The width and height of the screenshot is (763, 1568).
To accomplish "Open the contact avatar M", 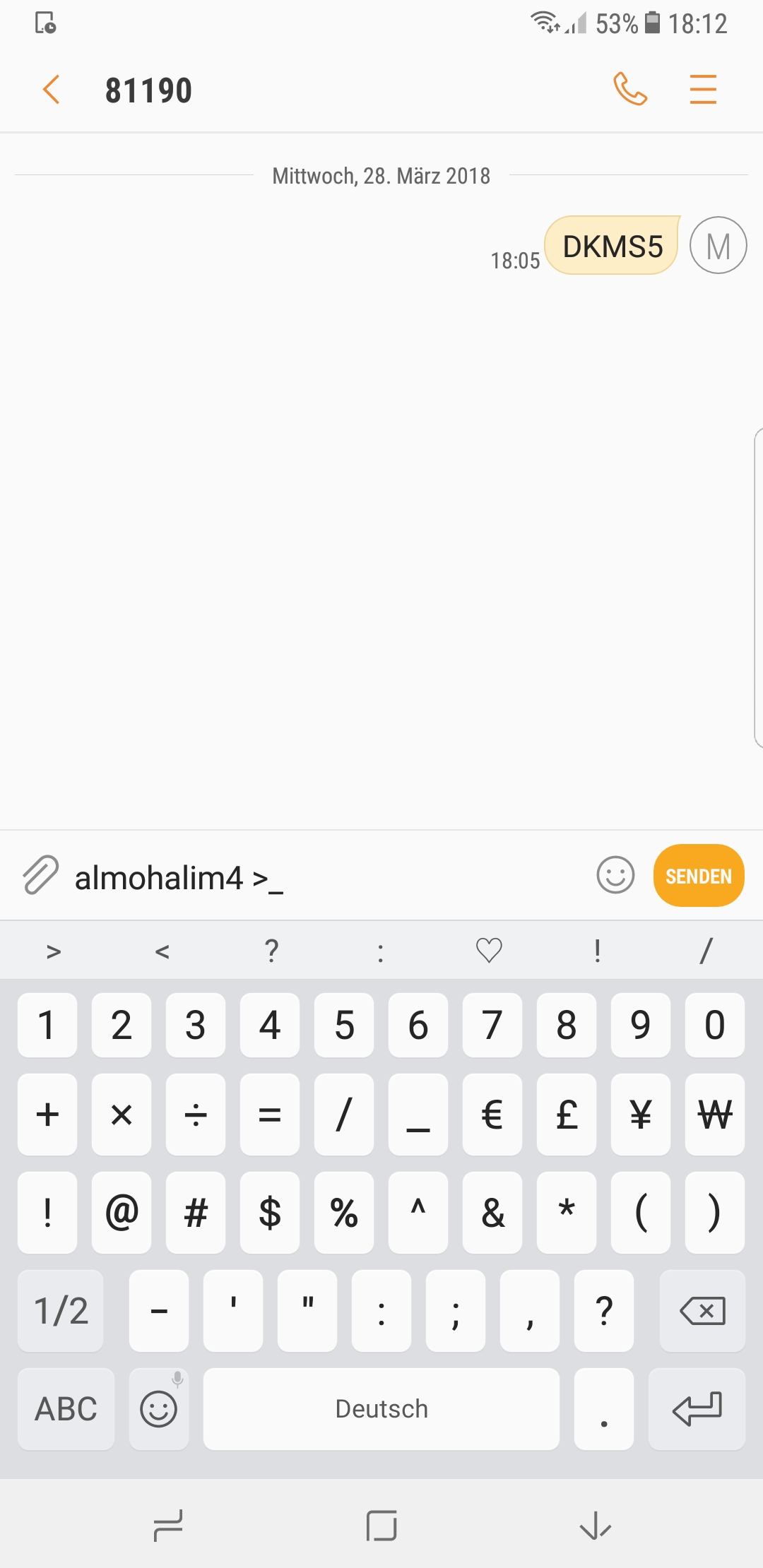I will click(718, 245).
